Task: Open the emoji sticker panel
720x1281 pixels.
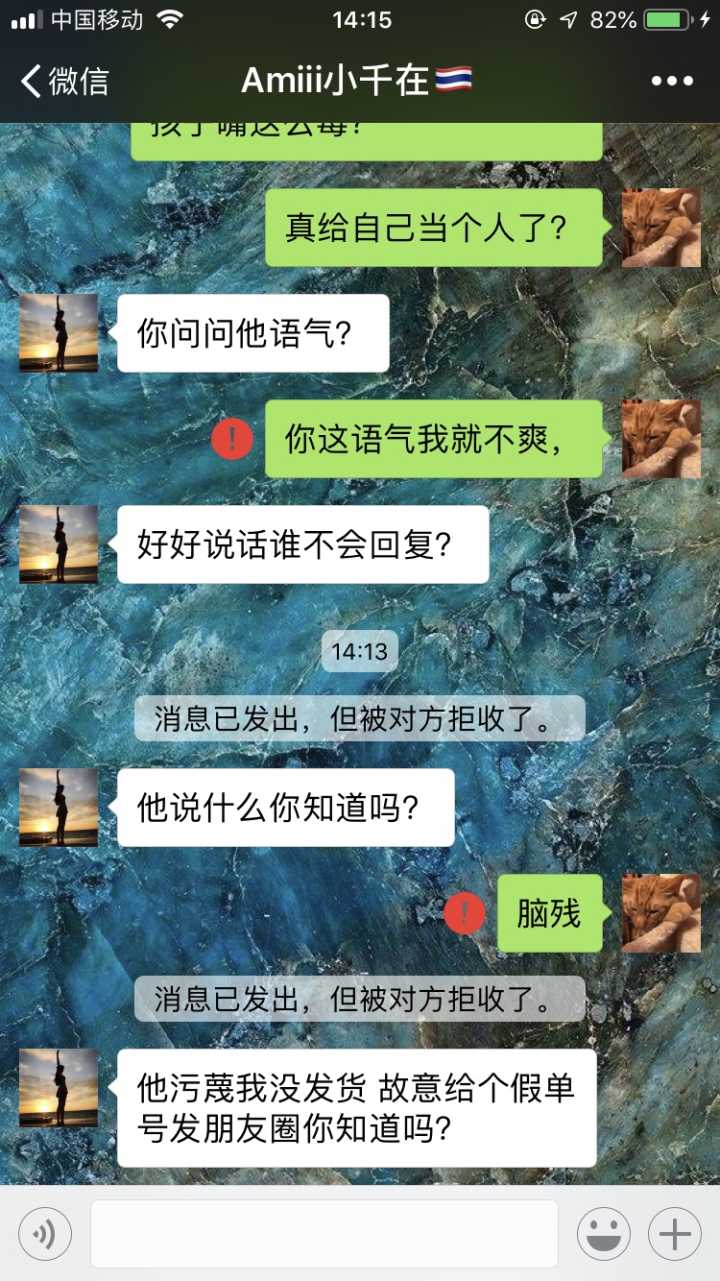Action: click(x=603, y=1234)
